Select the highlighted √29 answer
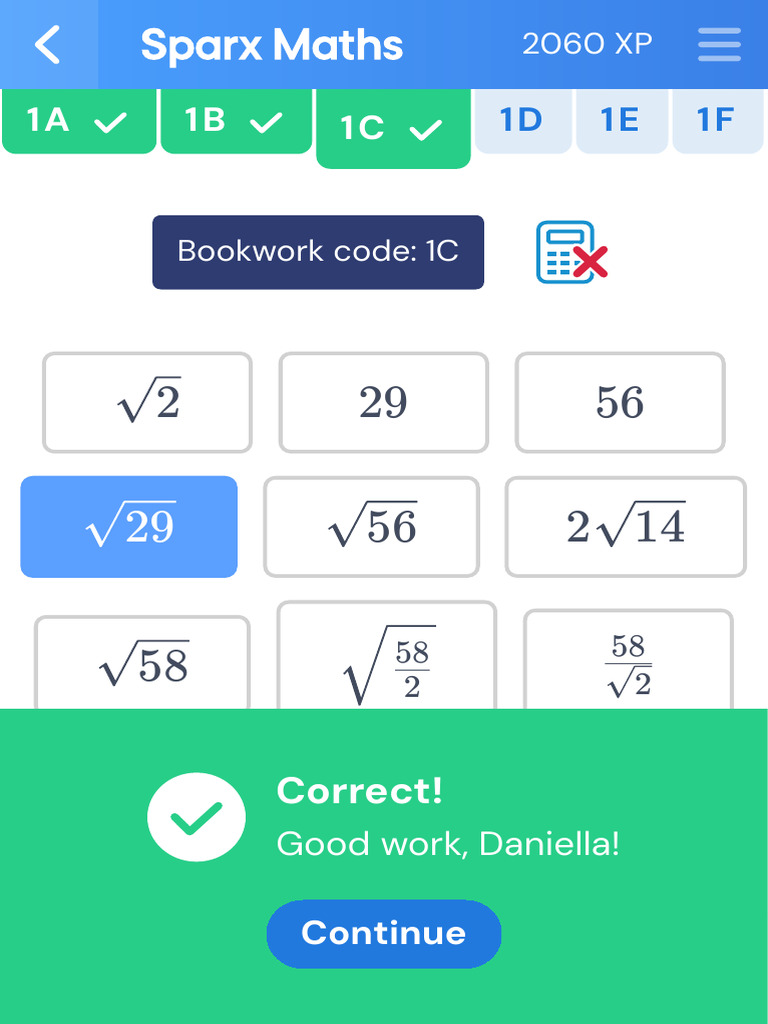This screenshot has height=1024, width=768. [129, 526]
